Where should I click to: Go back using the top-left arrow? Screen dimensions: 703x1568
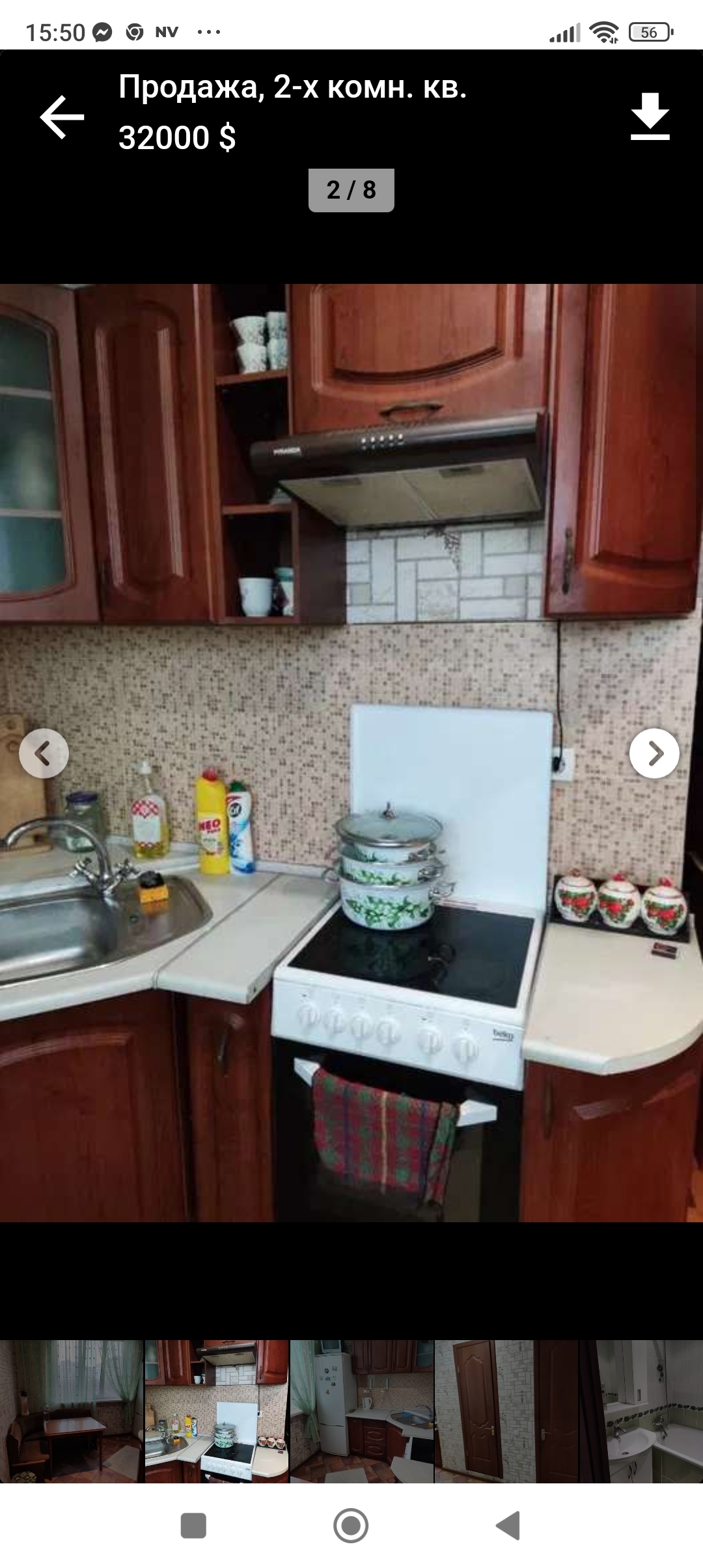(x=62, y=117)
